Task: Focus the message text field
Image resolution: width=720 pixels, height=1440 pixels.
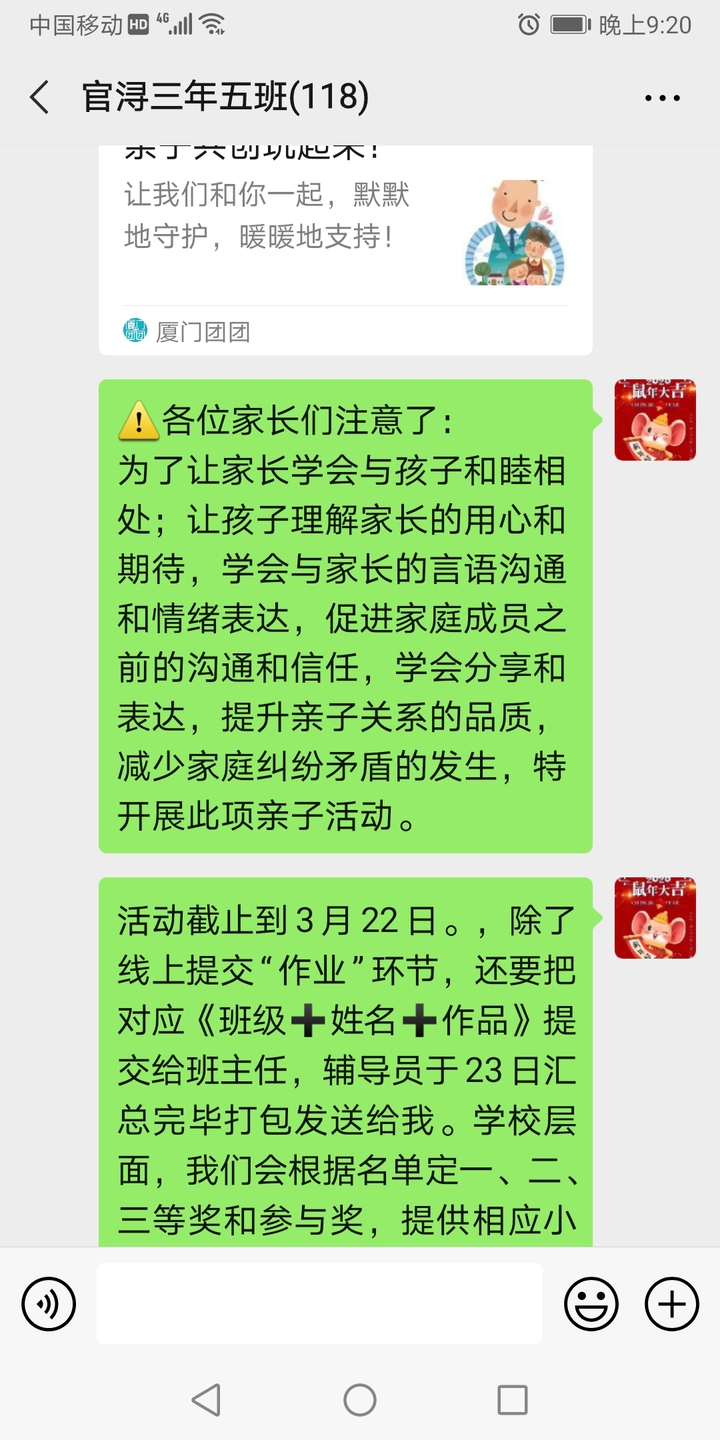Action: click(320, 1304)
